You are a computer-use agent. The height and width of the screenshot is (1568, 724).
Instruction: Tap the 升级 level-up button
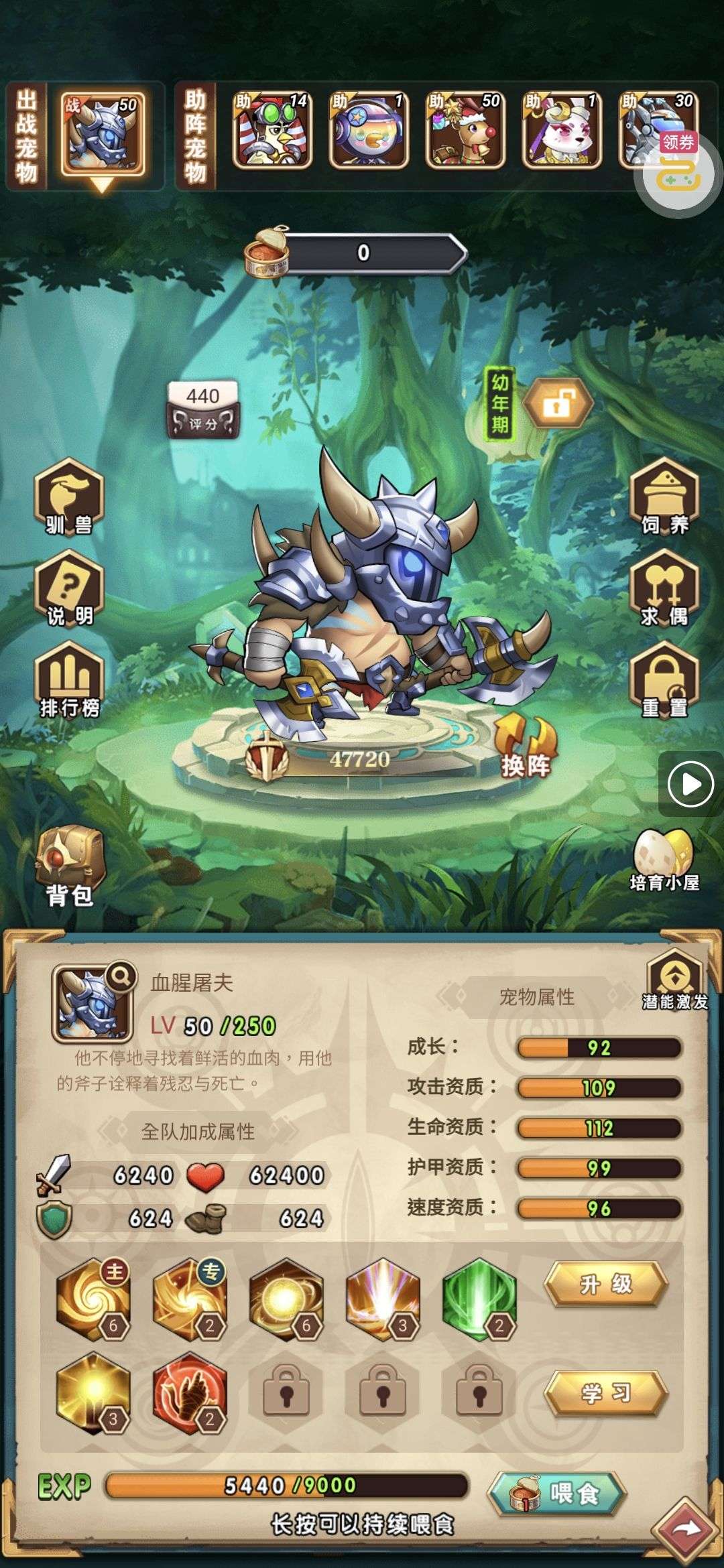(605, 1284)
